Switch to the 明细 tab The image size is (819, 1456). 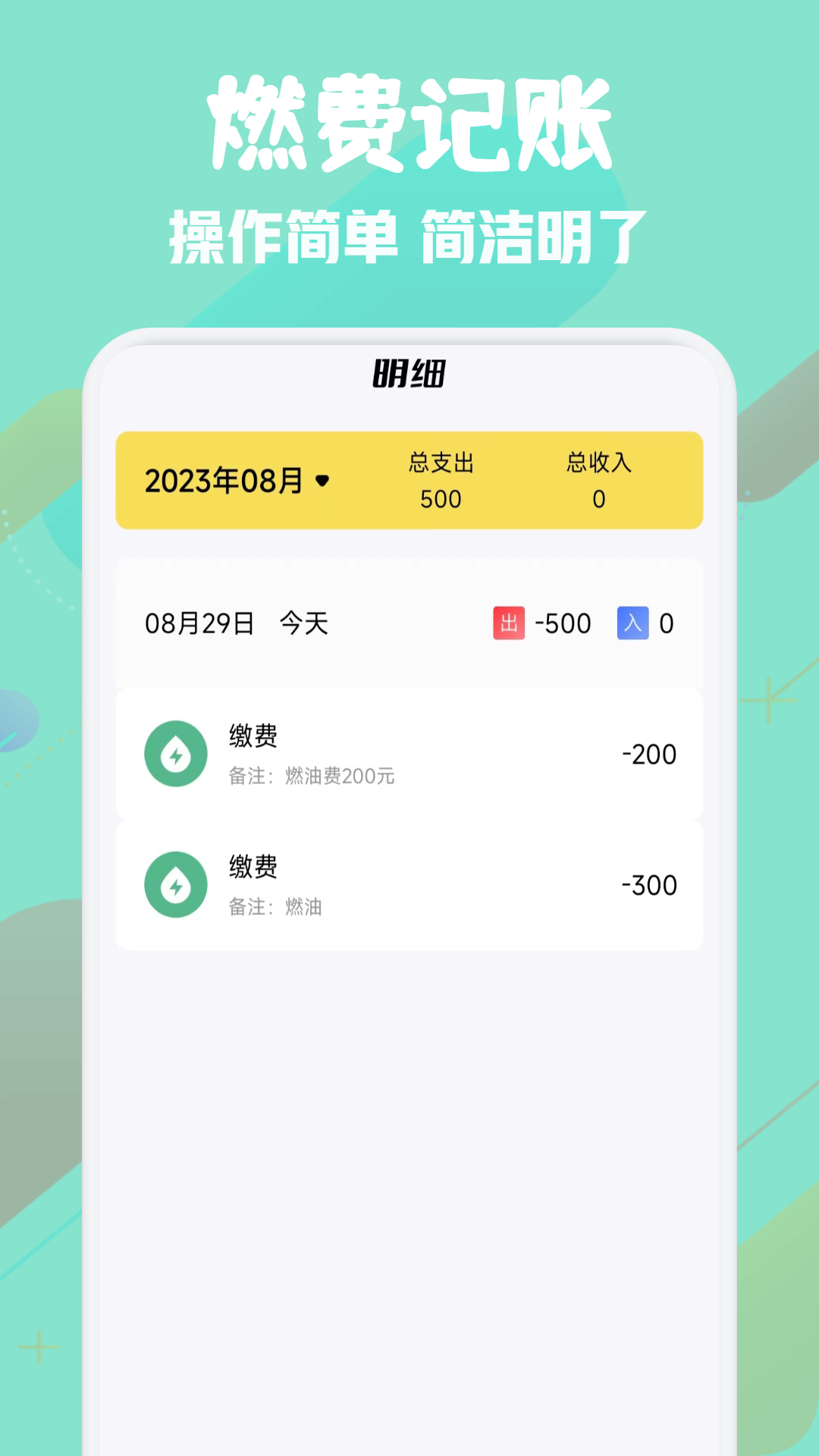click(x=409, y=374)
